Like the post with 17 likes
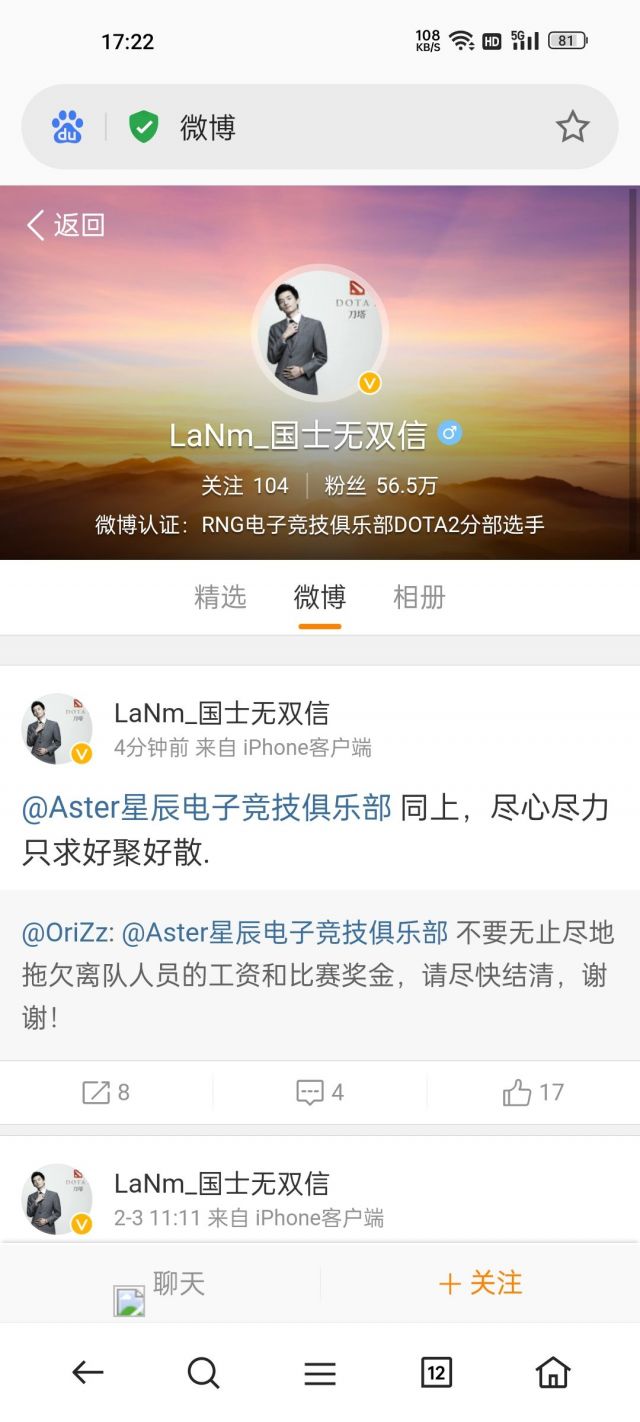 click(x=533, y=1092)
